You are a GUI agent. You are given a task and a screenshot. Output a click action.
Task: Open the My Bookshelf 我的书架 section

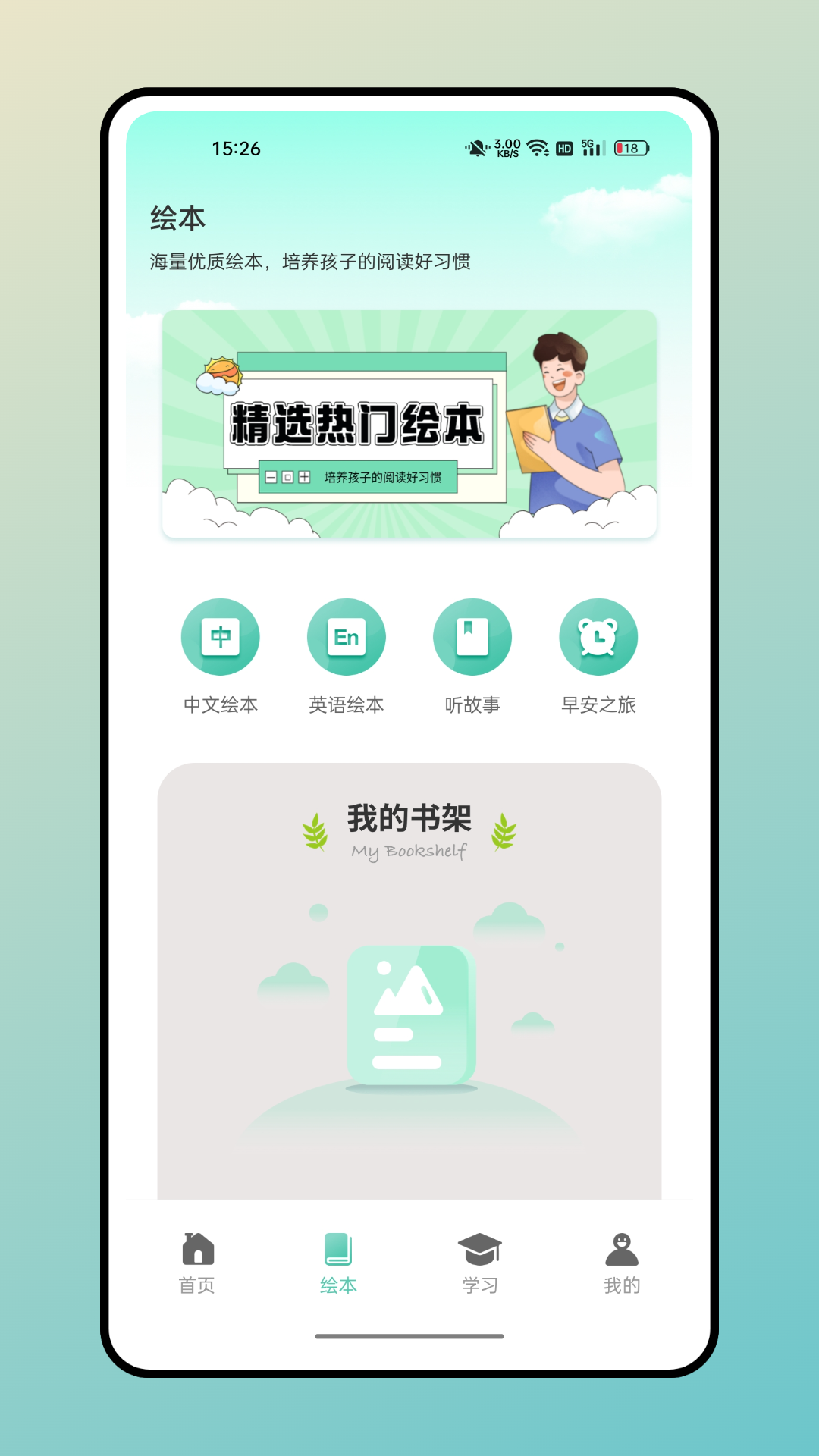click(409, 819)
